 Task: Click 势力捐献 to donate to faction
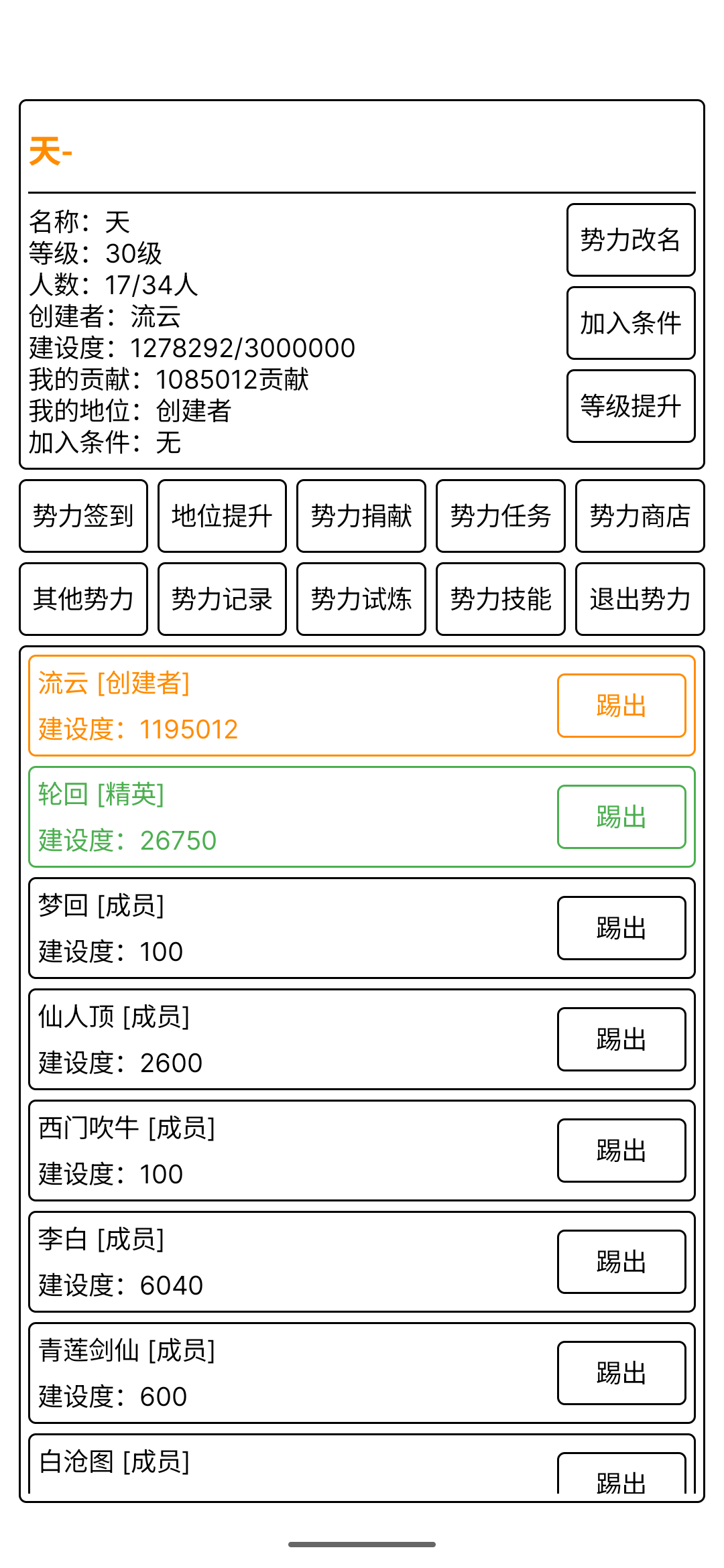tap(361, 517)
